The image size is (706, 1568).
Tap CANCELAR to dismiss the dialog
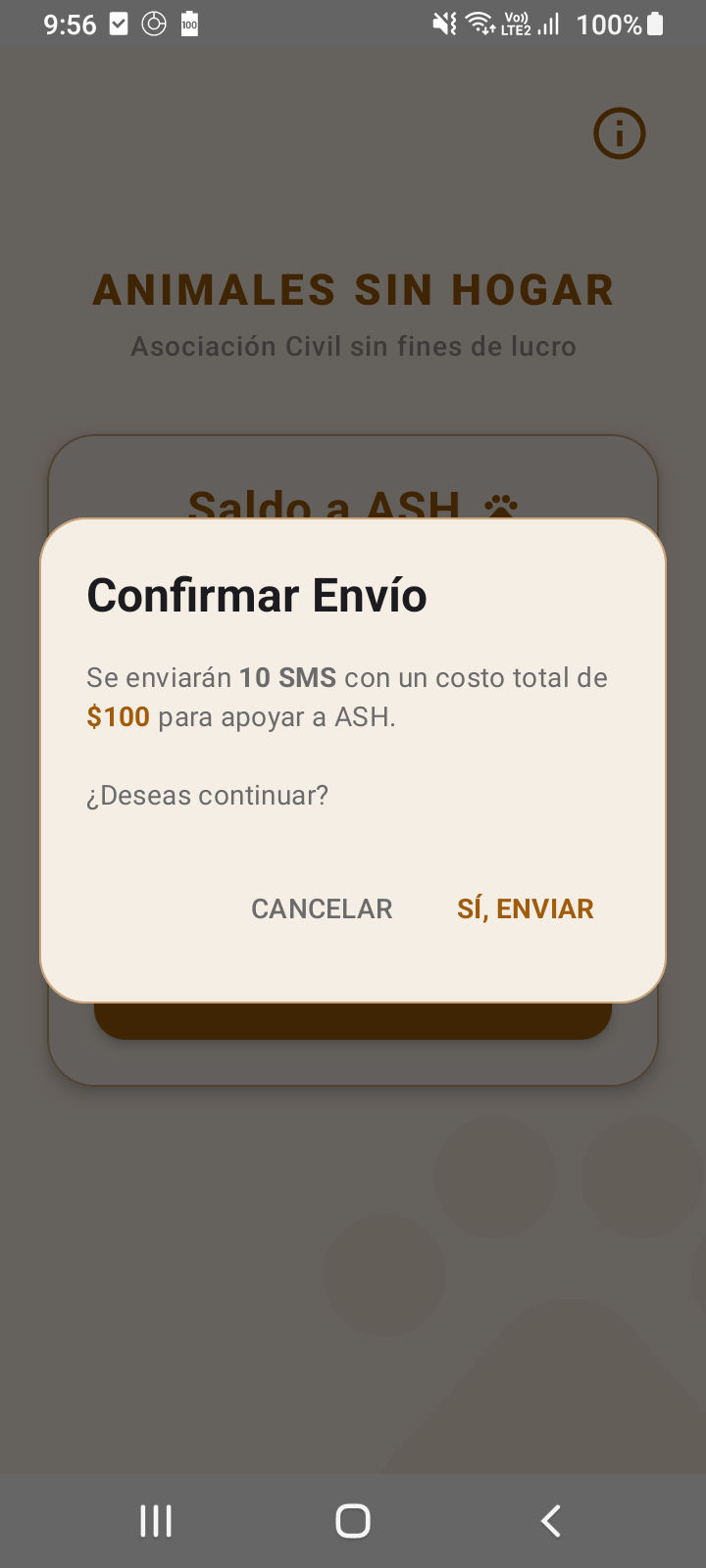pyautogui.click(x=321, y=908)
